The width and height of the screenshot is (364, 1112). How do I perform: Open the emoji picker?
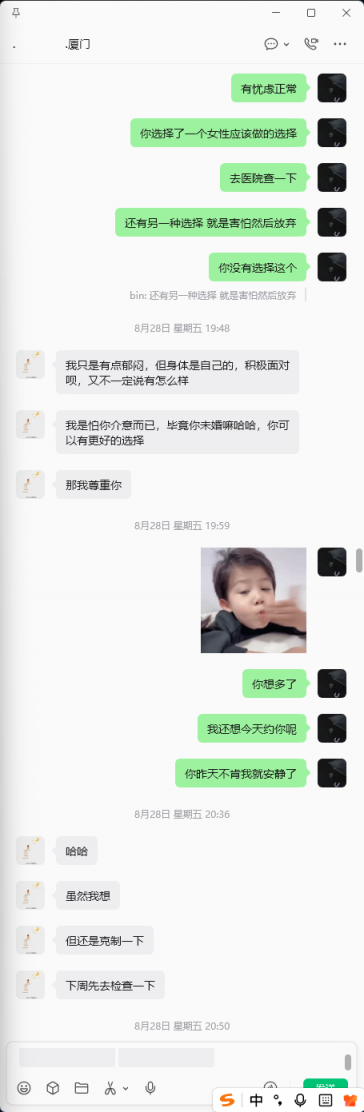click(x=24, y=1087)
